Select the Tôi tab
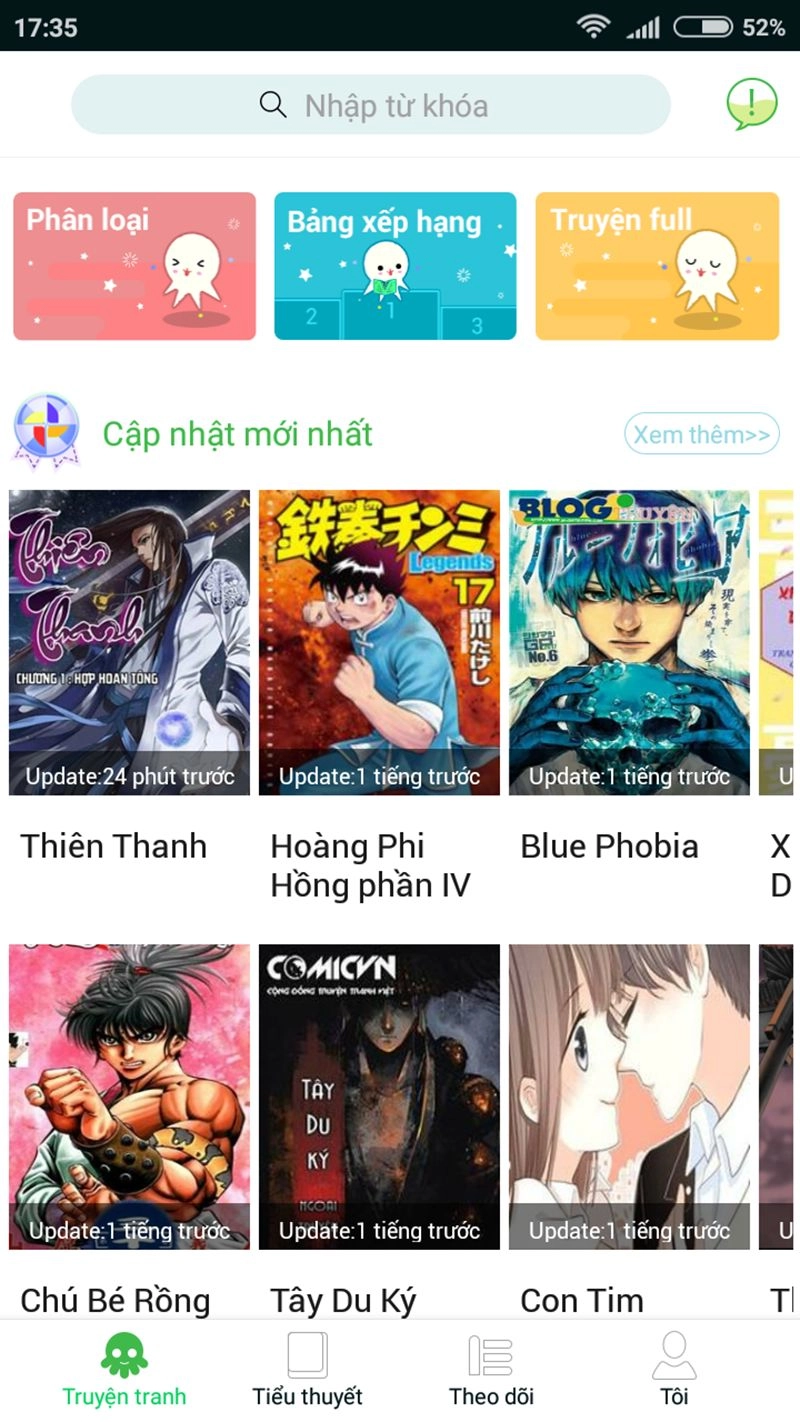This screenshot has height=1422, width=800. (x=673, y=1370)
